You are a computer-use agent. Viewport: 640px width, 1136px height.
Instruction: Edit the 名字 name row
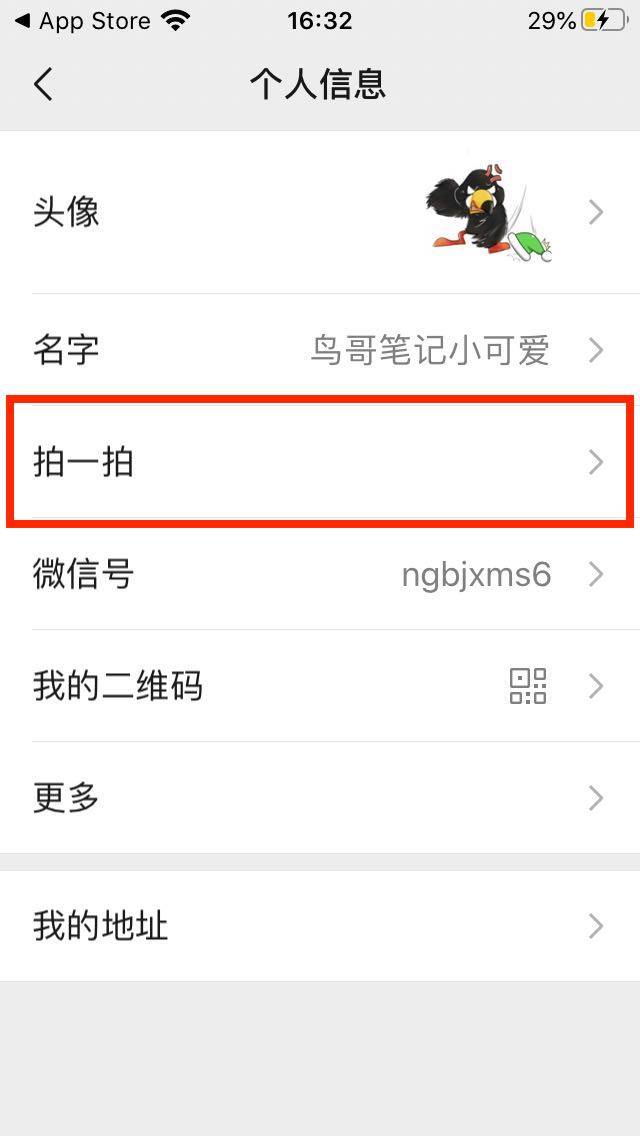[320, 351]
